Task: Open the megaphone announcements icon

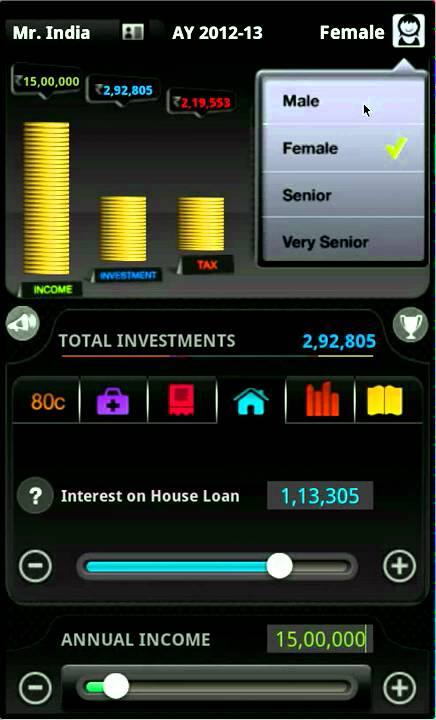Action: coord(22,324)
